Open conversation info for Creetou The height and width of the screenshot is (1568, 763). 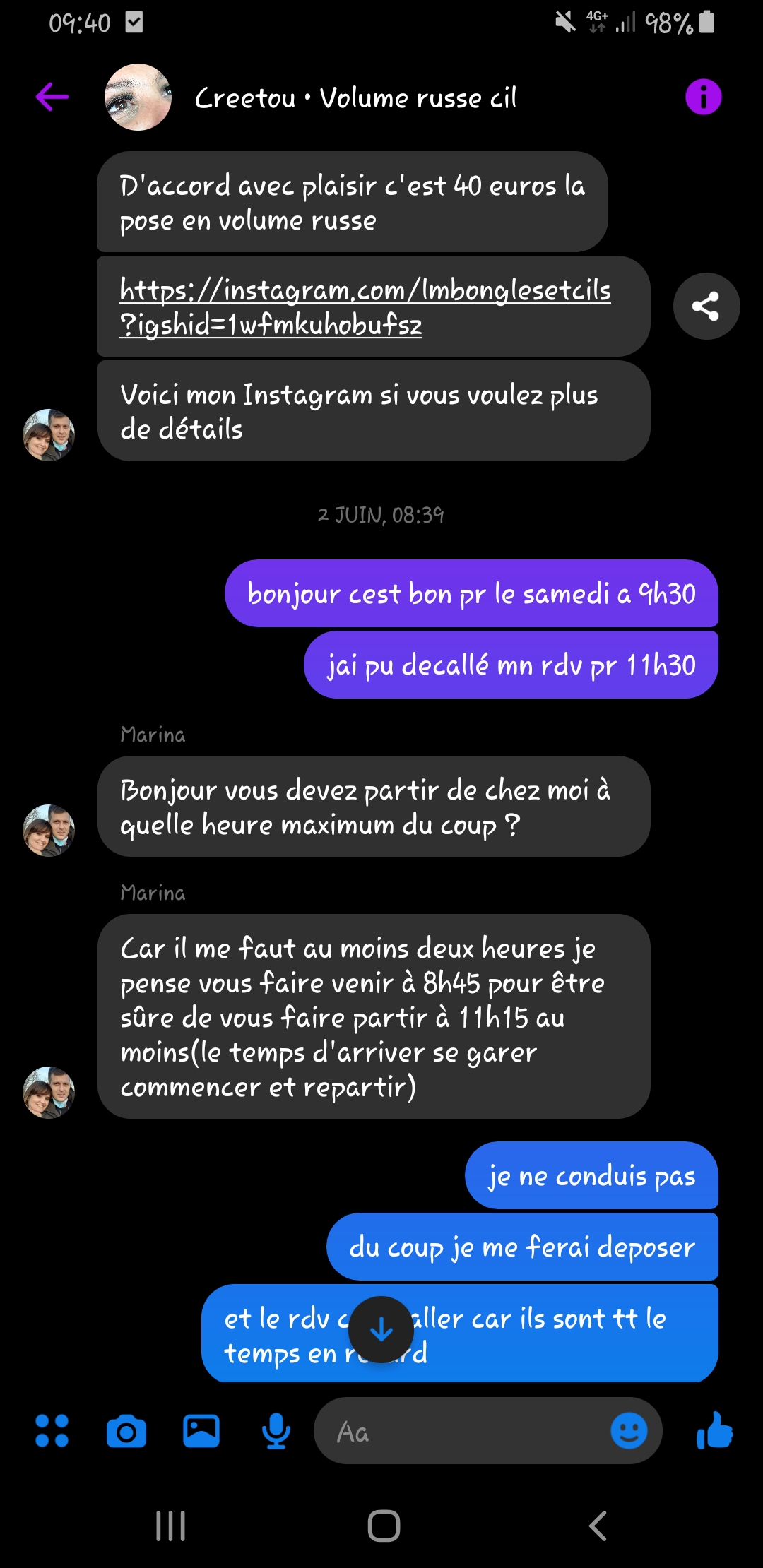point(703,97)
